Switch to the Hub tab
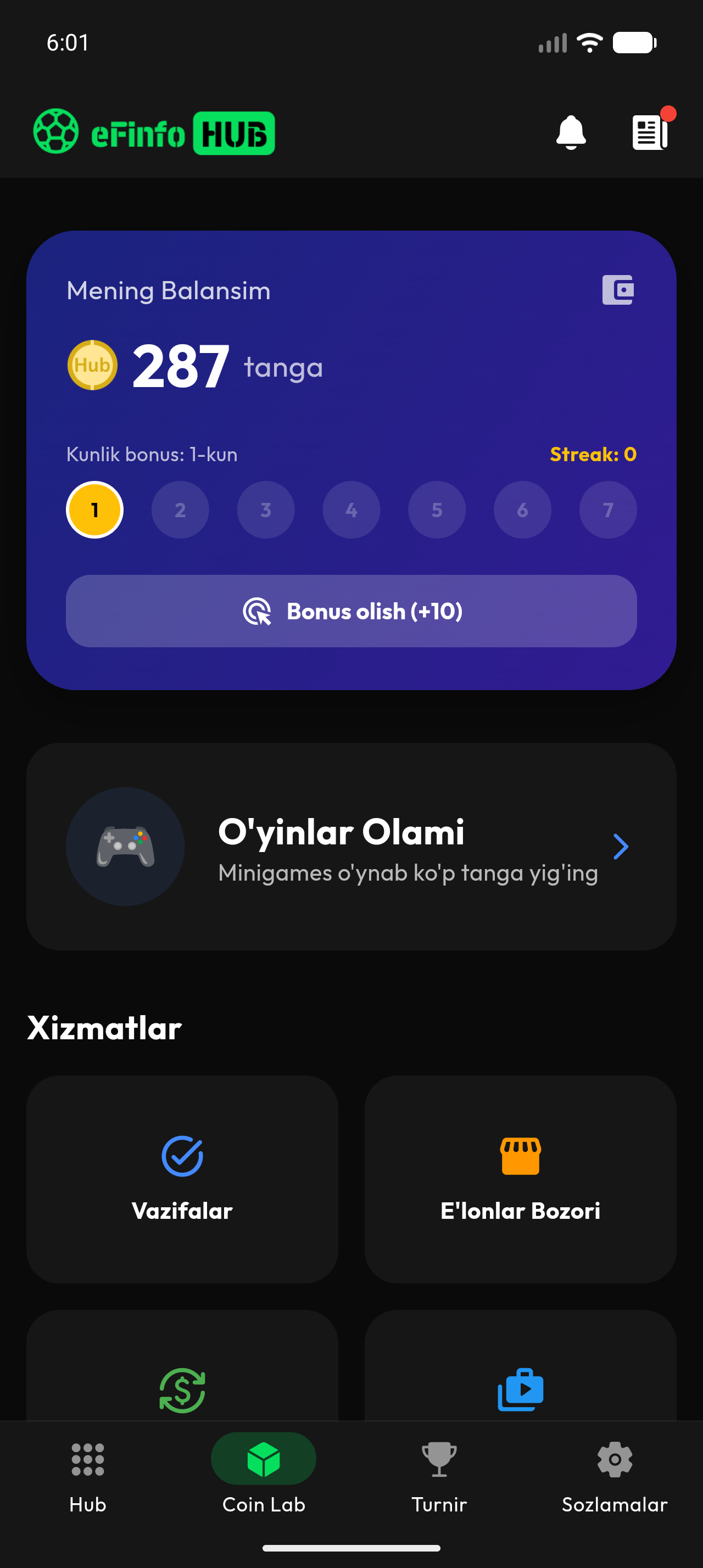Screen dimensions: 703x1568 [88, 1475]
